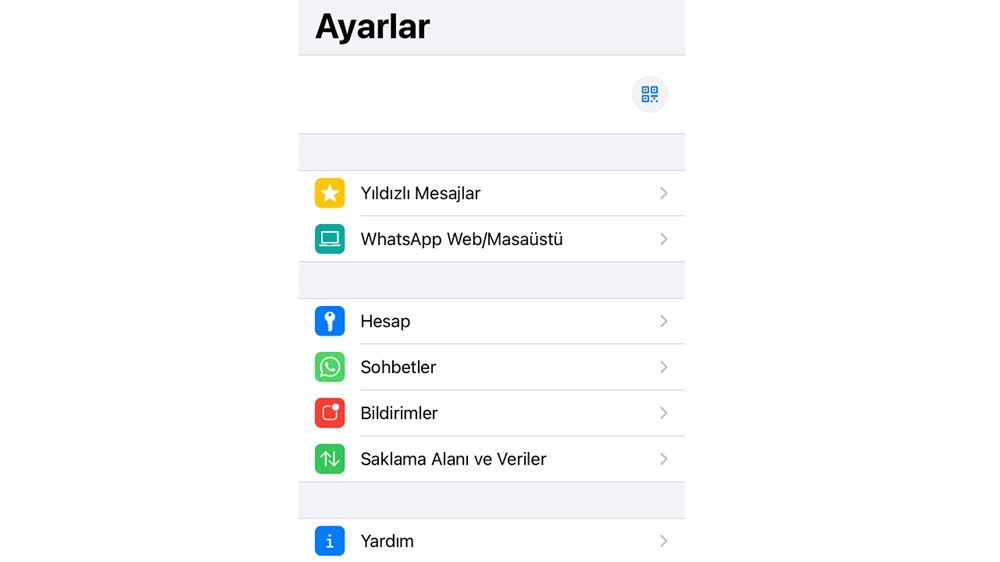
Task: Tap the Yardım row
Action: (490, 541)
